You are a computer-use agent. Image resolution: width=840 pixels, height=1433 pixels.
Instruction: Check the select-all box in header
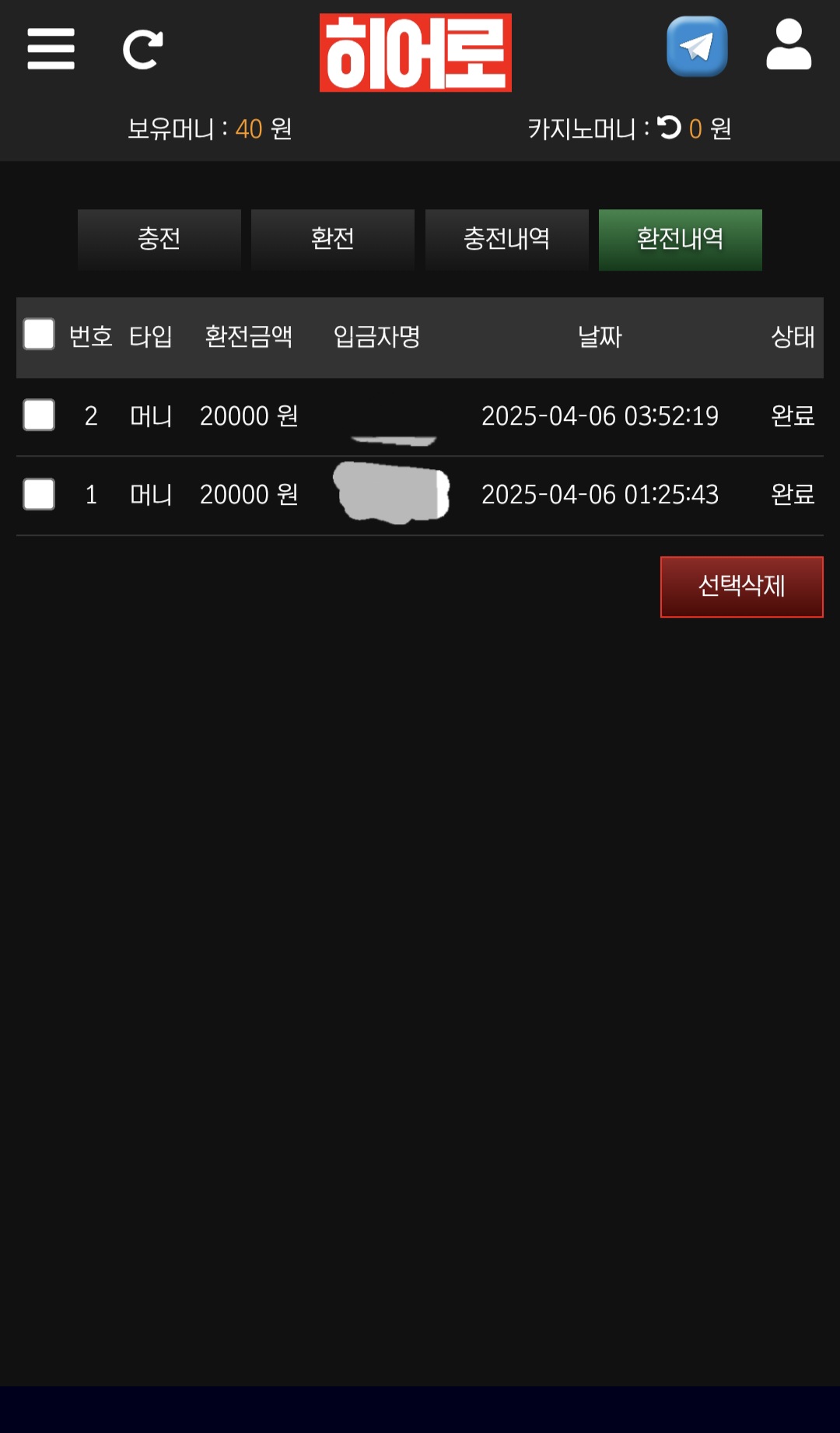pos(39,335)
